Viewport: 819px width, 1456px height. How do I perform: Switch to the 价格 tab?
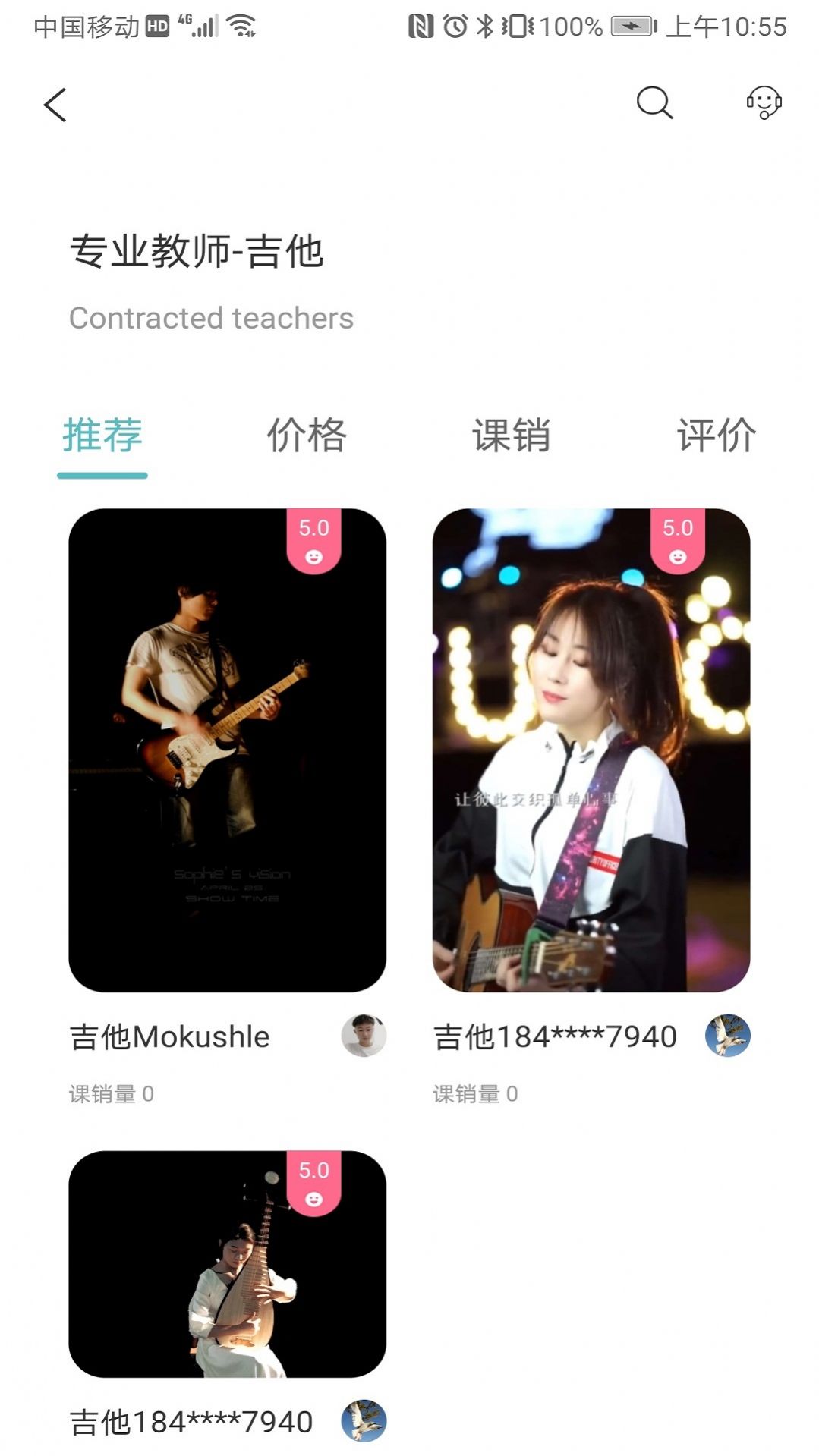point(307,434)
